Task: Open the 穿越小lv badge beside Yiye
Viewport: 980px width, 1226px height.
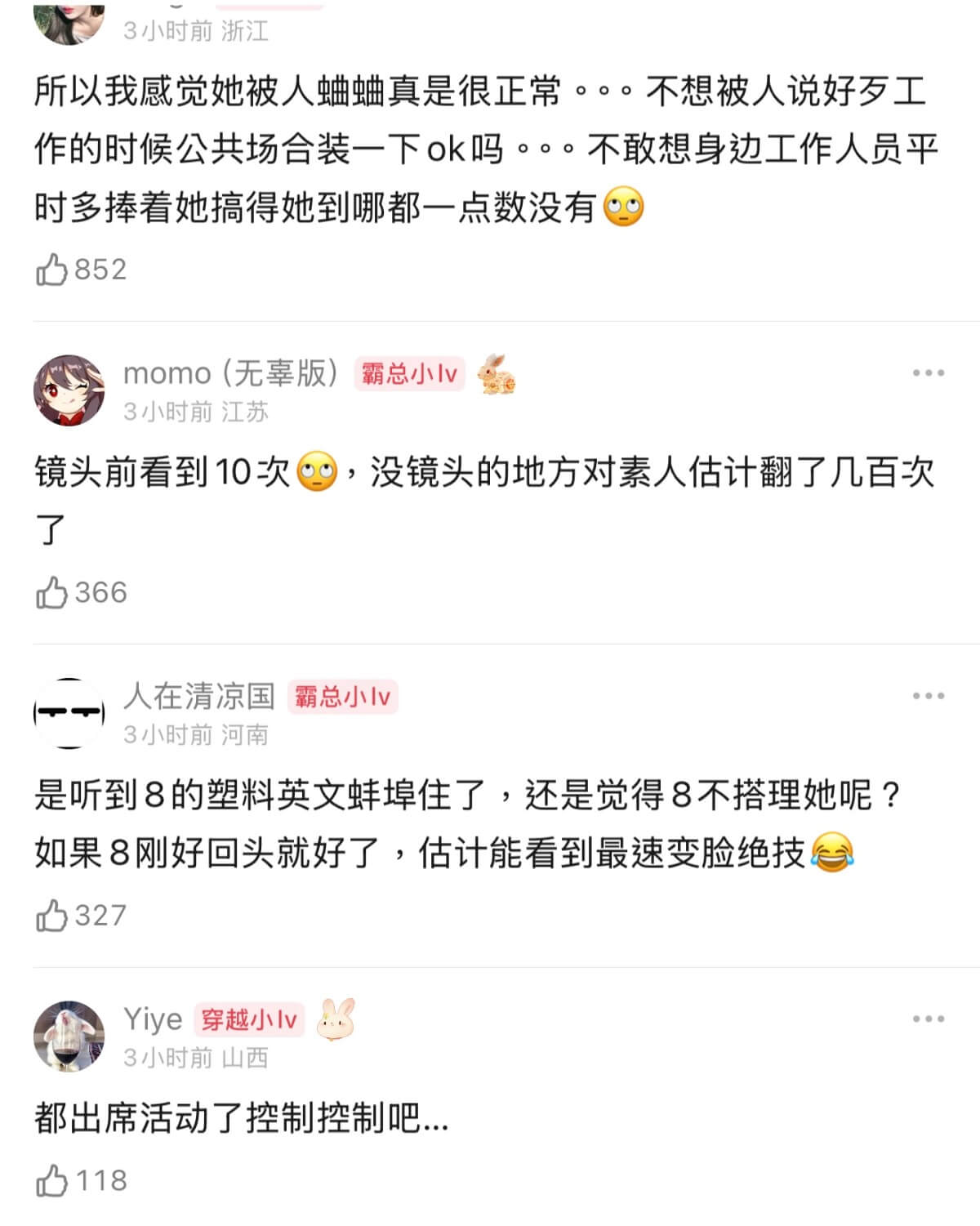Action: (249, 1019)
